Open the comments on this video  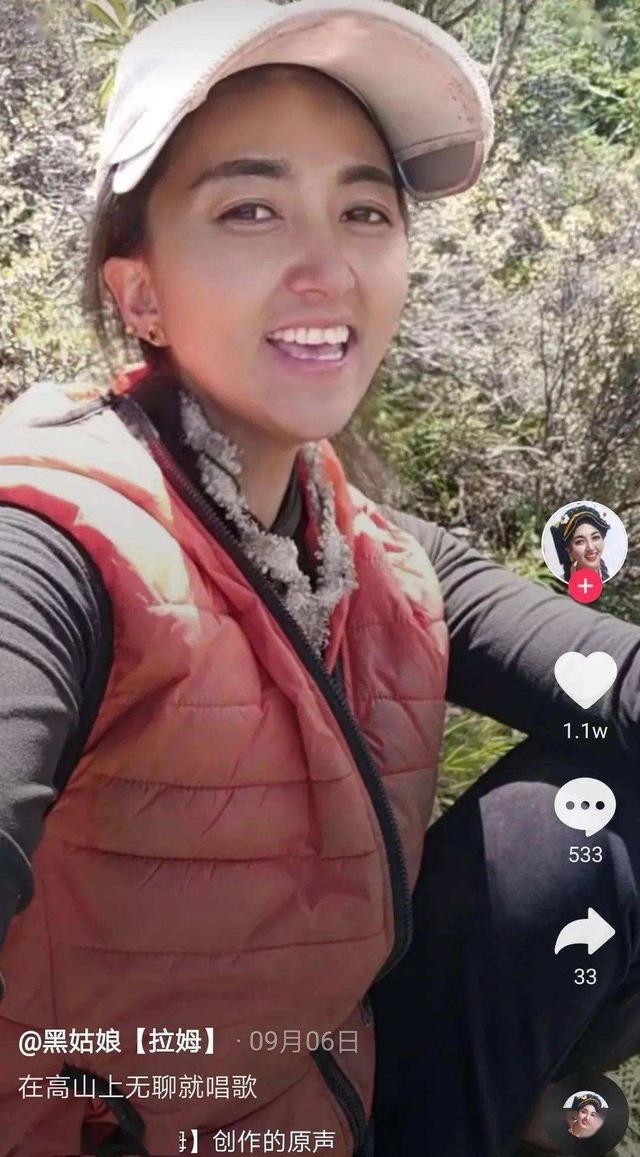coord(585,806)
